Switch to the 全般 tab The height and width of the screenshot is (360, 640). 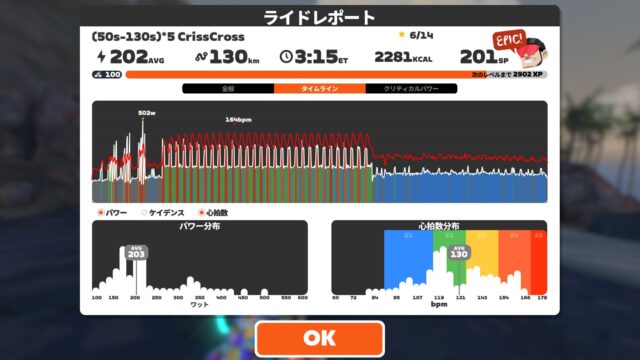click(228, 89)
